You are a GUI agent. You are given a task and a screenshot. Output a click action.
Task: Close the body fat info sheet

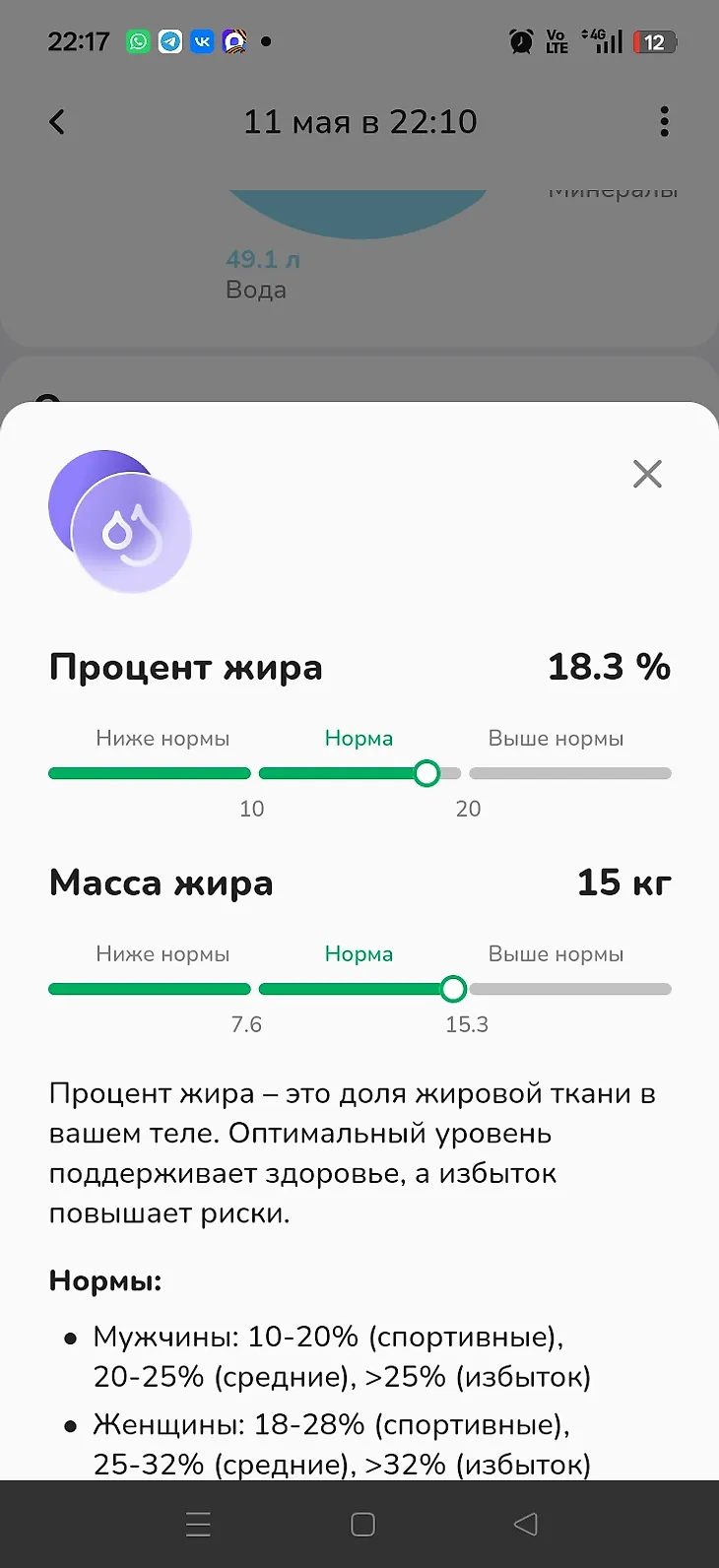pos(647,474)
